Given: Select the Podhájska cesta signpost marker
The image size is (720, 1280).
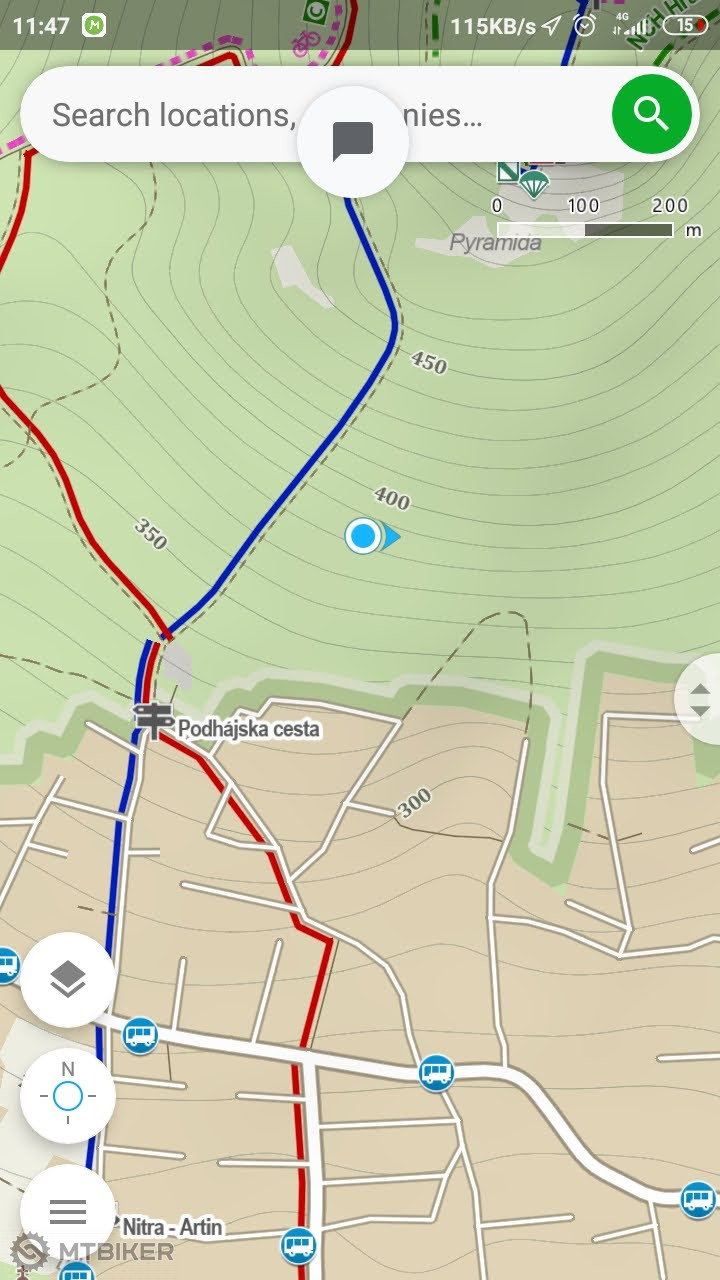Looking at the screenshot, I should coord(153,718).
